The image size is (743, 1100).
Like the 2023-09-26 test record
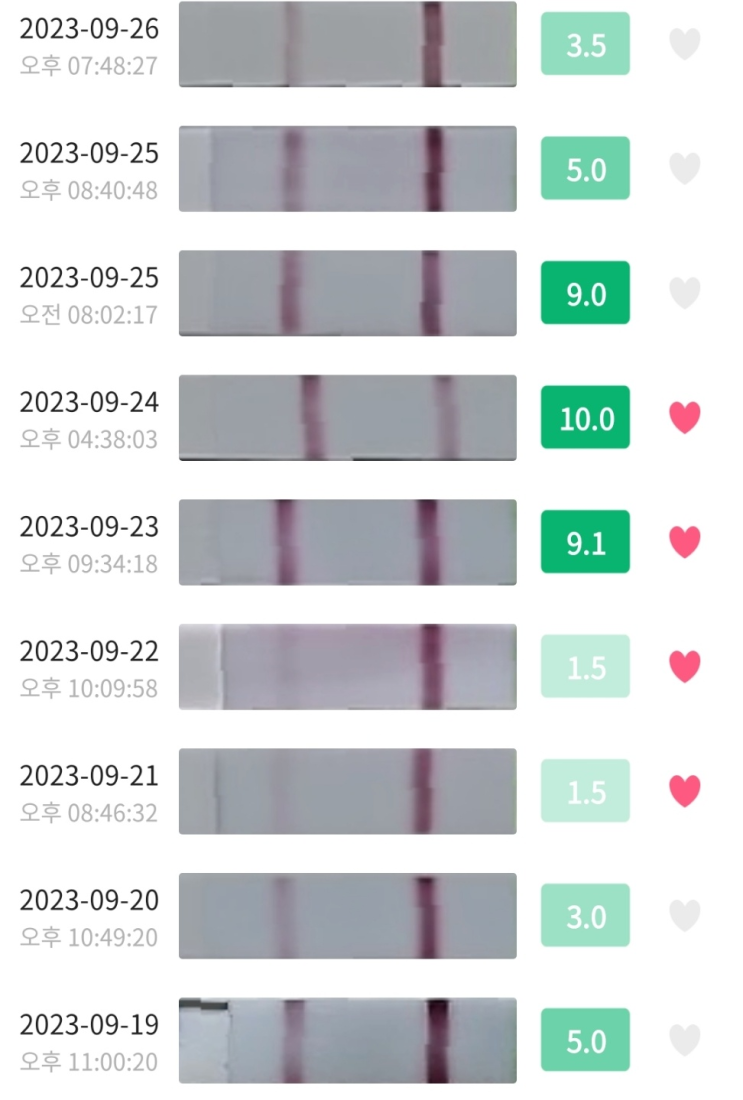(685, 44)
